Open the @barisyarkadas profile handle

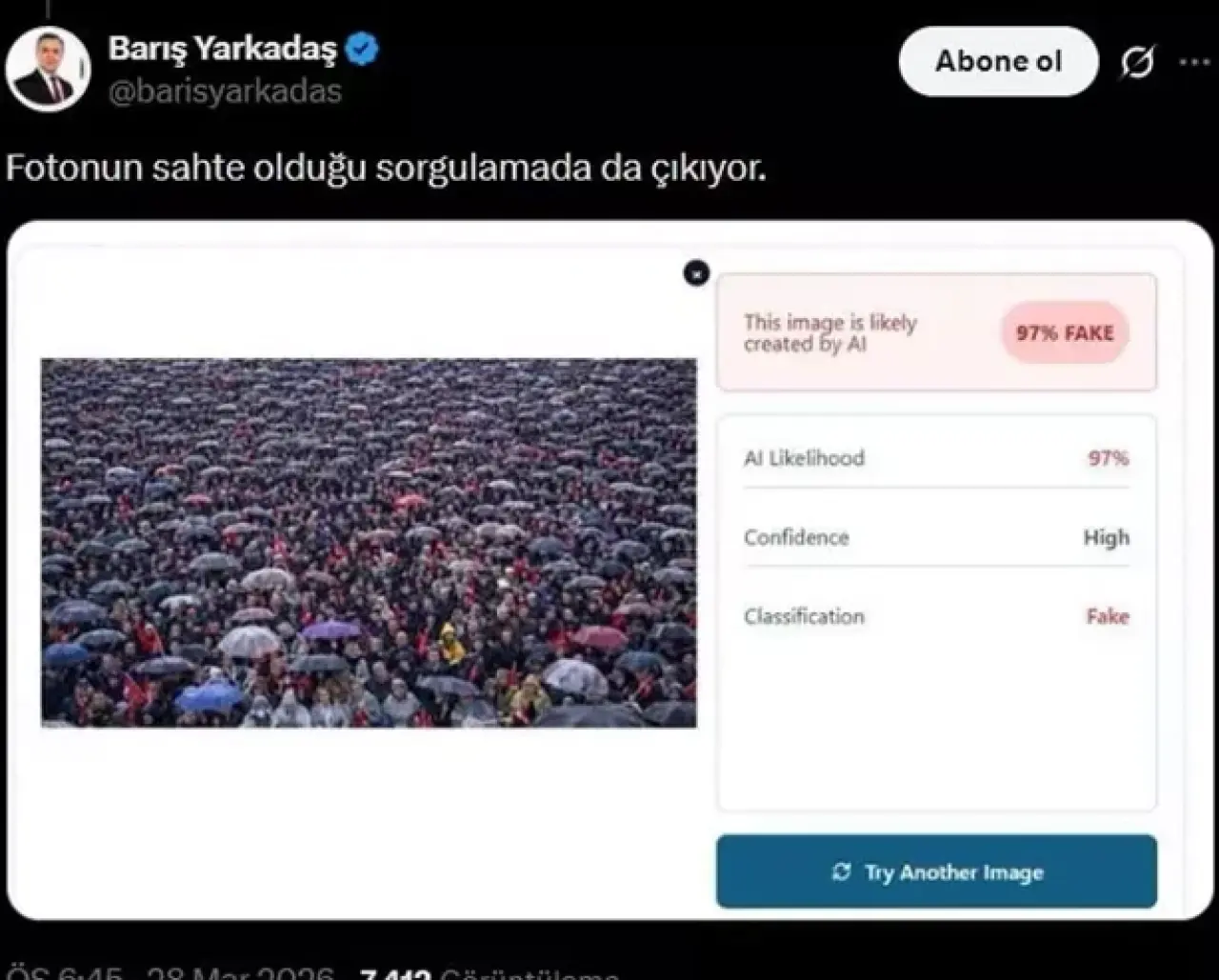click(225, 91)
